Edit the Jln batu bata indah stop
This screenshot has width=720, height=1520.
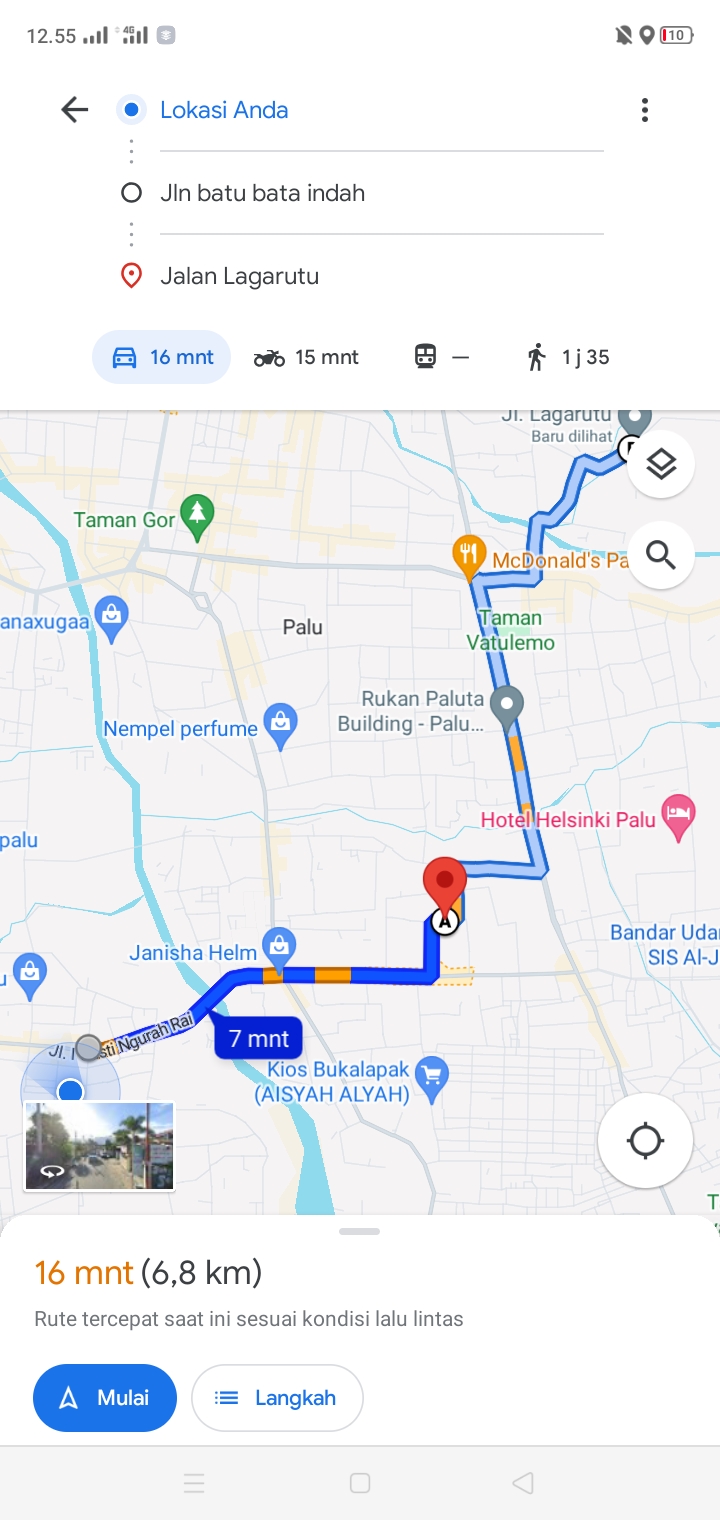pos(381,193)
